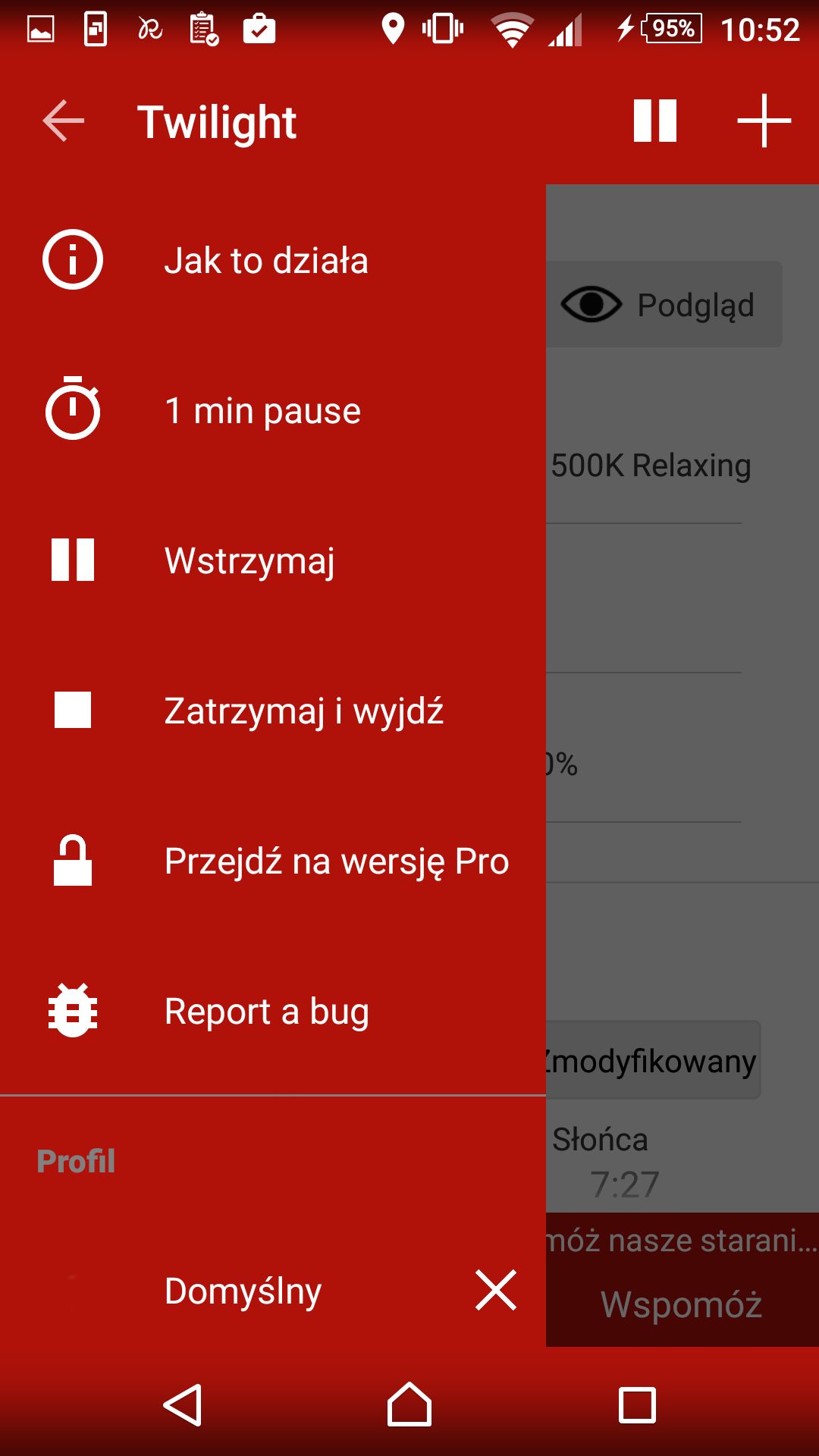Select Zatrzymaj i wyjdź
819x1456 pixels.
click(x=273, y=711)
